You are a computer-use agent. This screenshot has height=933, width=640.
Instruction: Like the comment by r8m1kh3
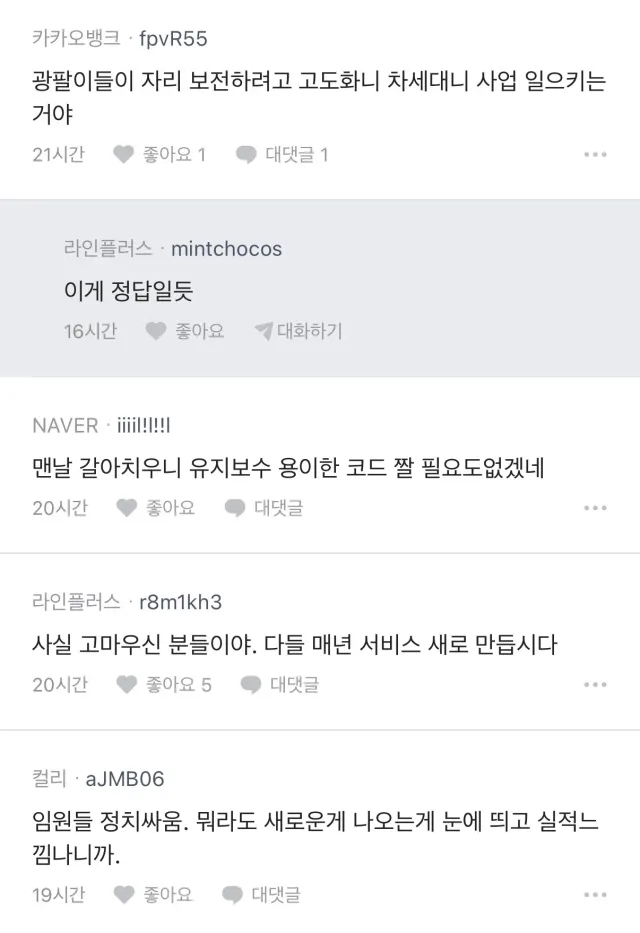164,685
